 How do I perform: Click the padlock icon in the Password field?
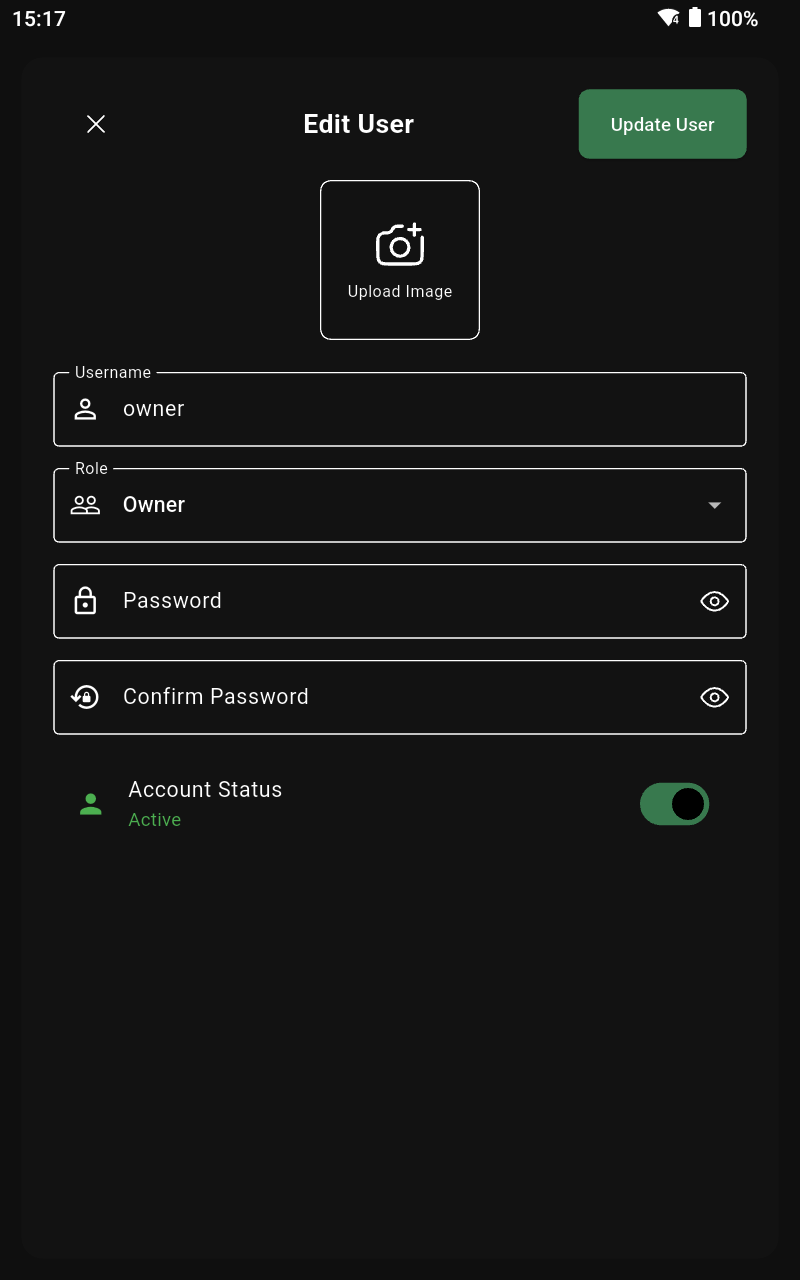85,601
